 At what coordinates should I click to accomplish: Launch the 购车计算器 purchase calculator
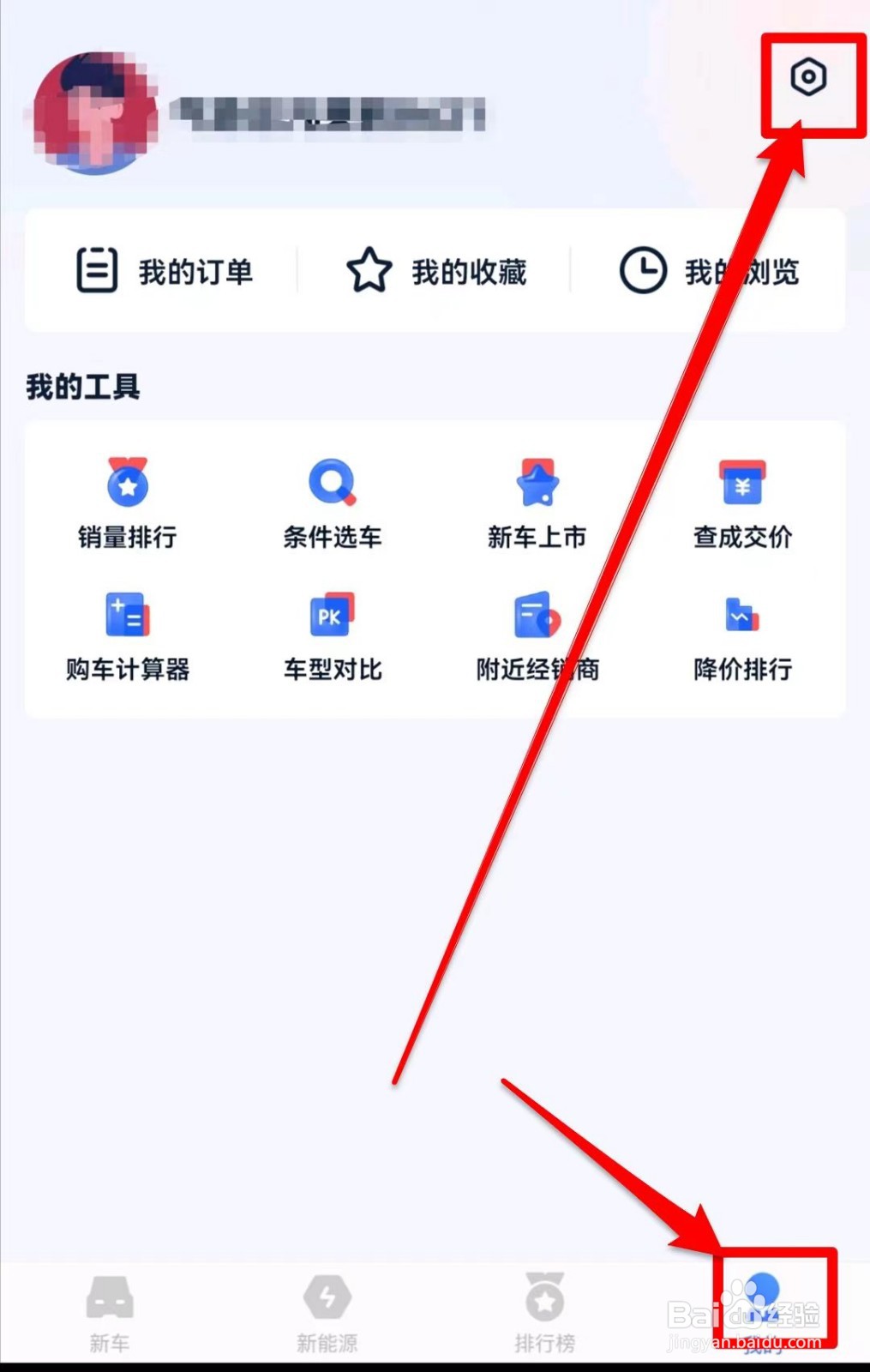click(128, 639)
